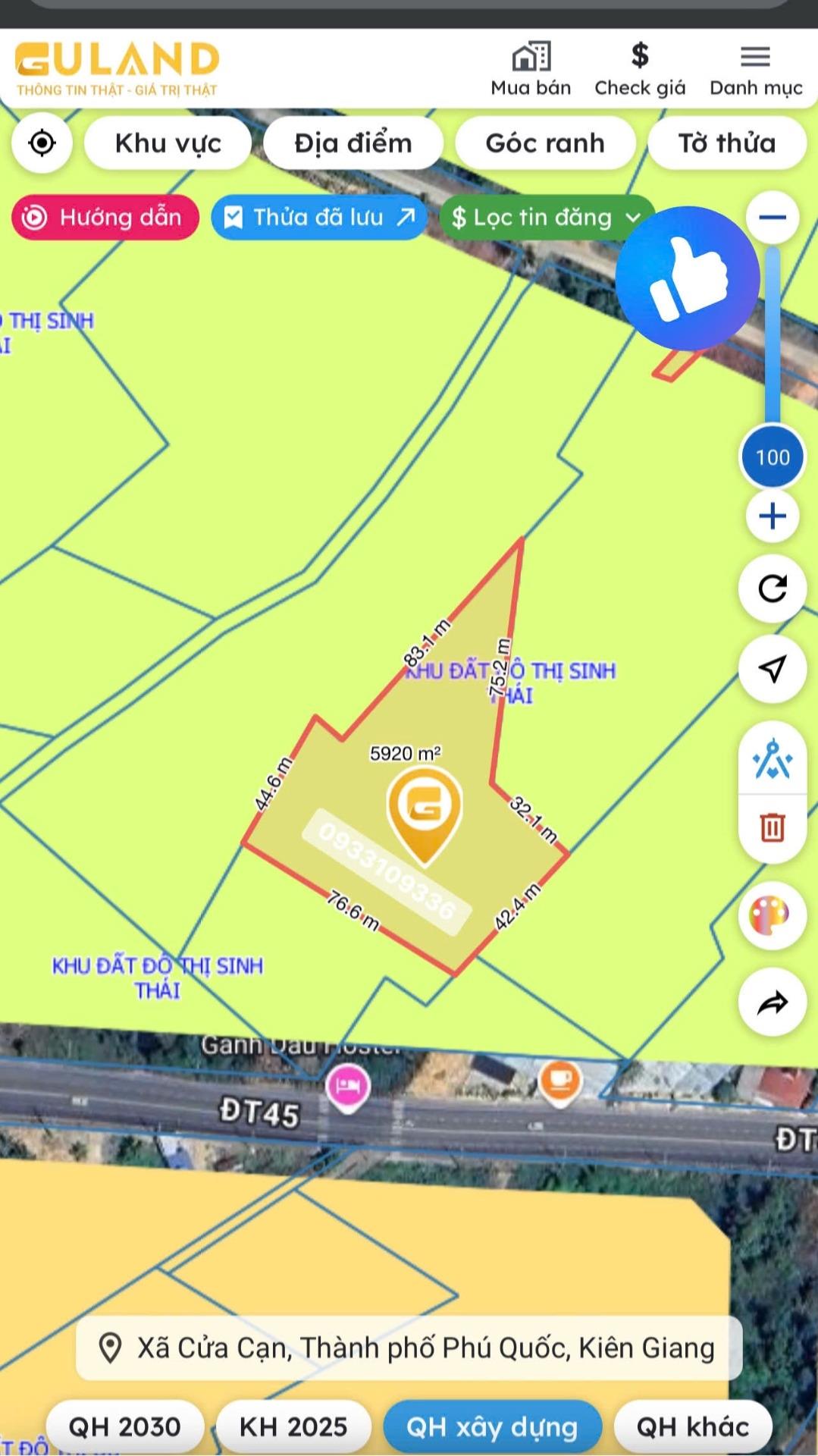Tap the blue thumbs-up button
This screenshot has width=818, height=1456.
pos(687,278)
